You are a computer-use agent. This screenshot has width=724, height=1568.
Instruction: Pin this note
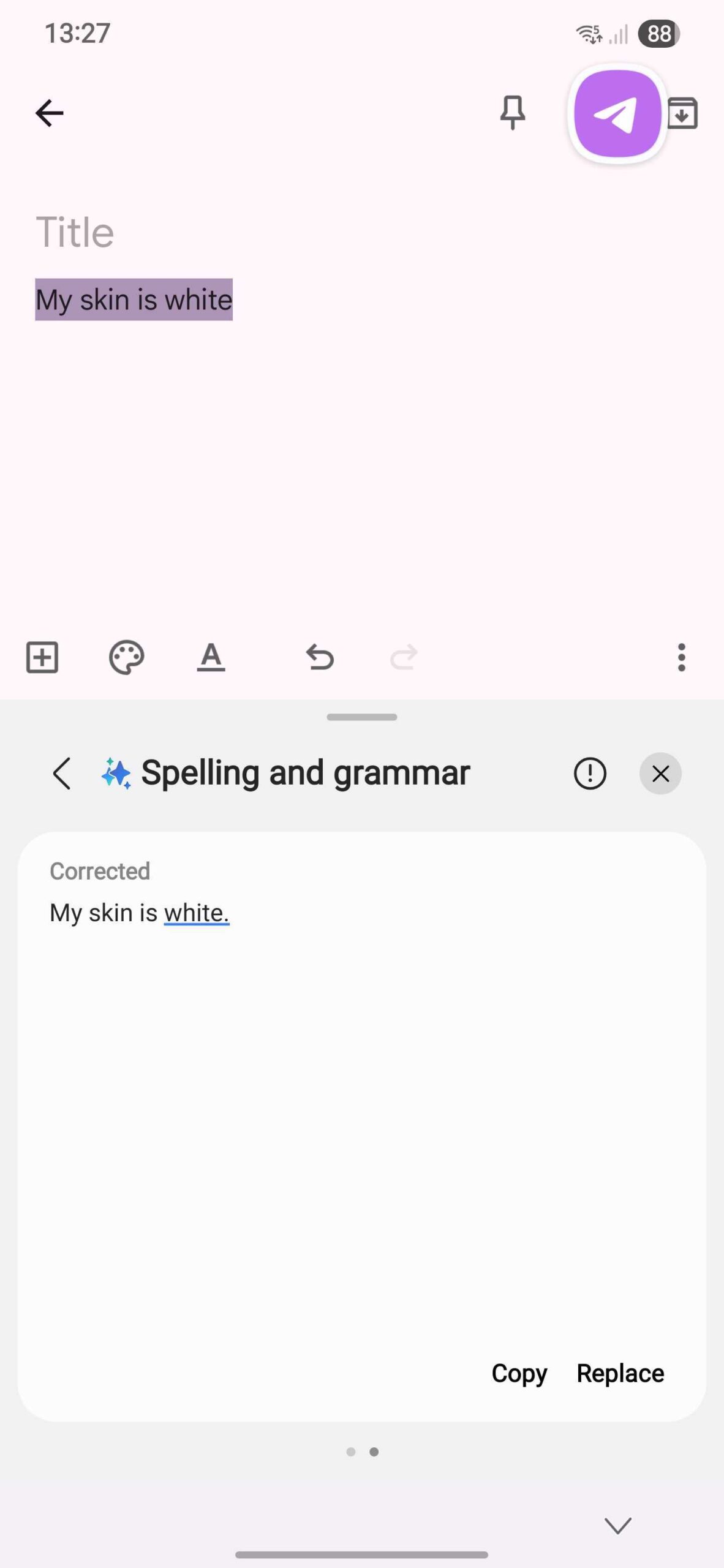512,113
